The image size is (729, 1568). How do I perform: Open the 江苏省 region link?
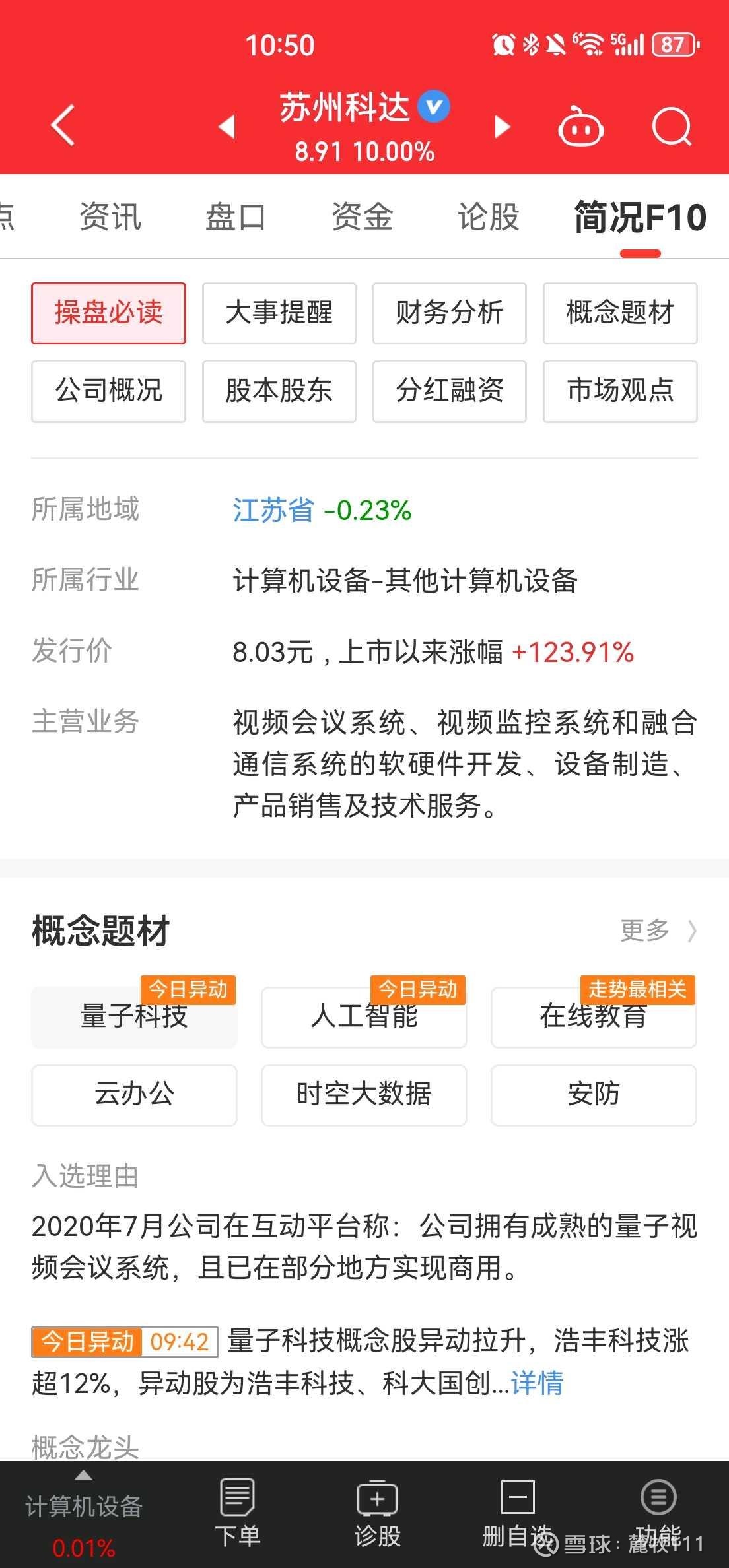[271, 509]
